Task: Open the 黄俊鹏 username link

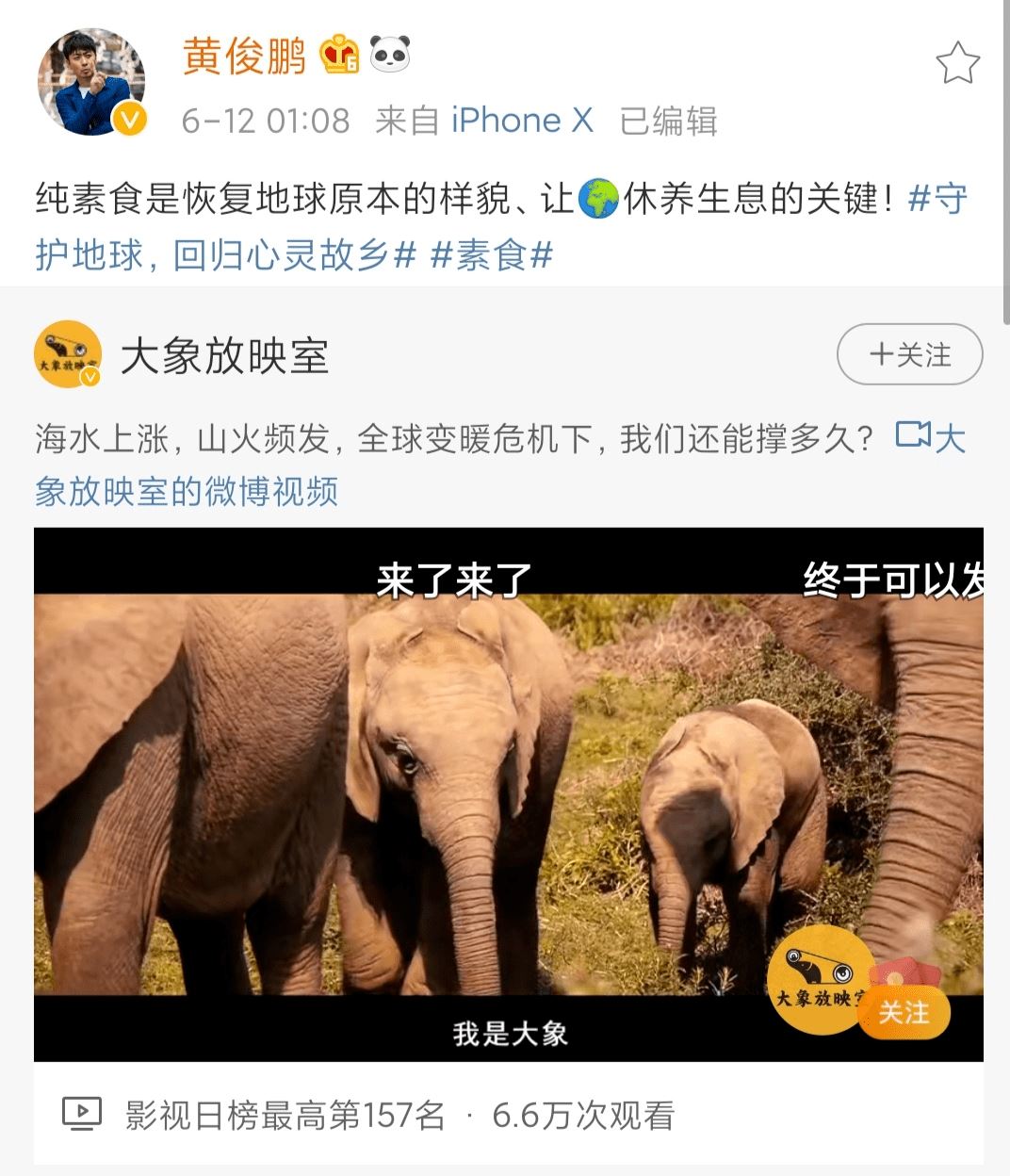Action: click(x=244, y=57)
